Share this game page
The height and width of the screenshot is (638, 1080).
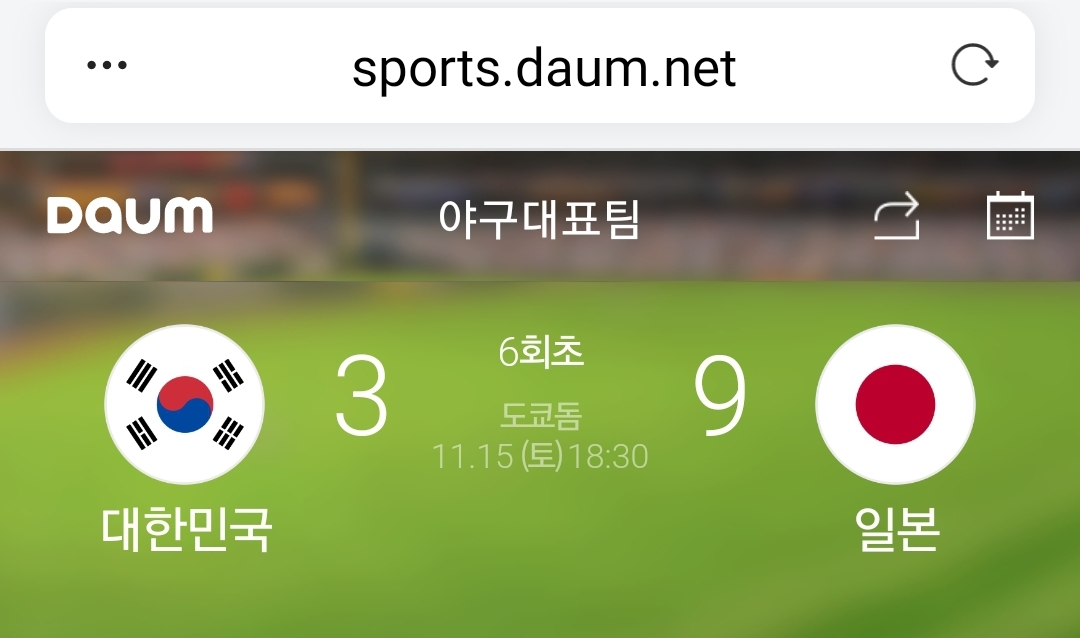pyautogui.click(x=896, y=217)
